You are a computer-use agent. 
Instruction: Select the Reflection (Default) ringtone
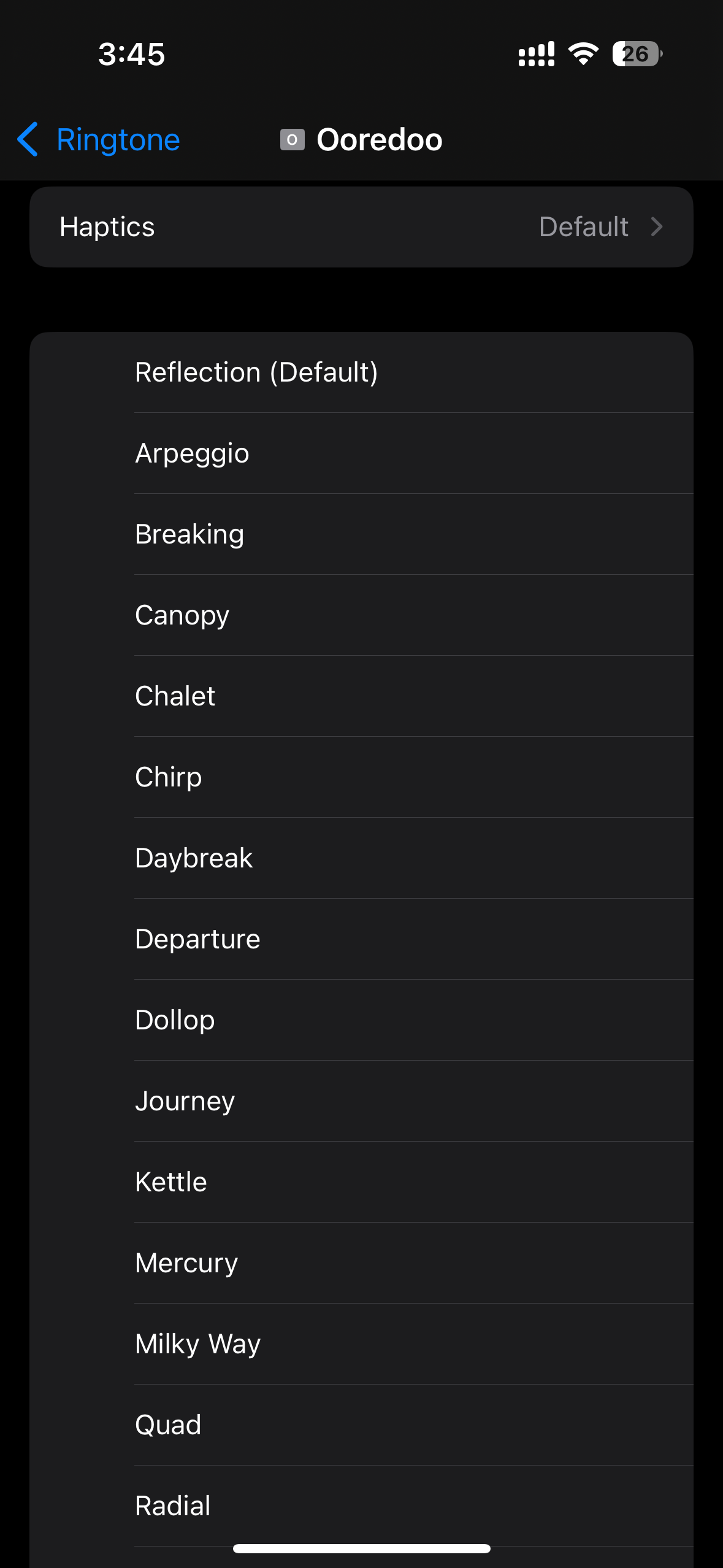click(x=361, y=372)
